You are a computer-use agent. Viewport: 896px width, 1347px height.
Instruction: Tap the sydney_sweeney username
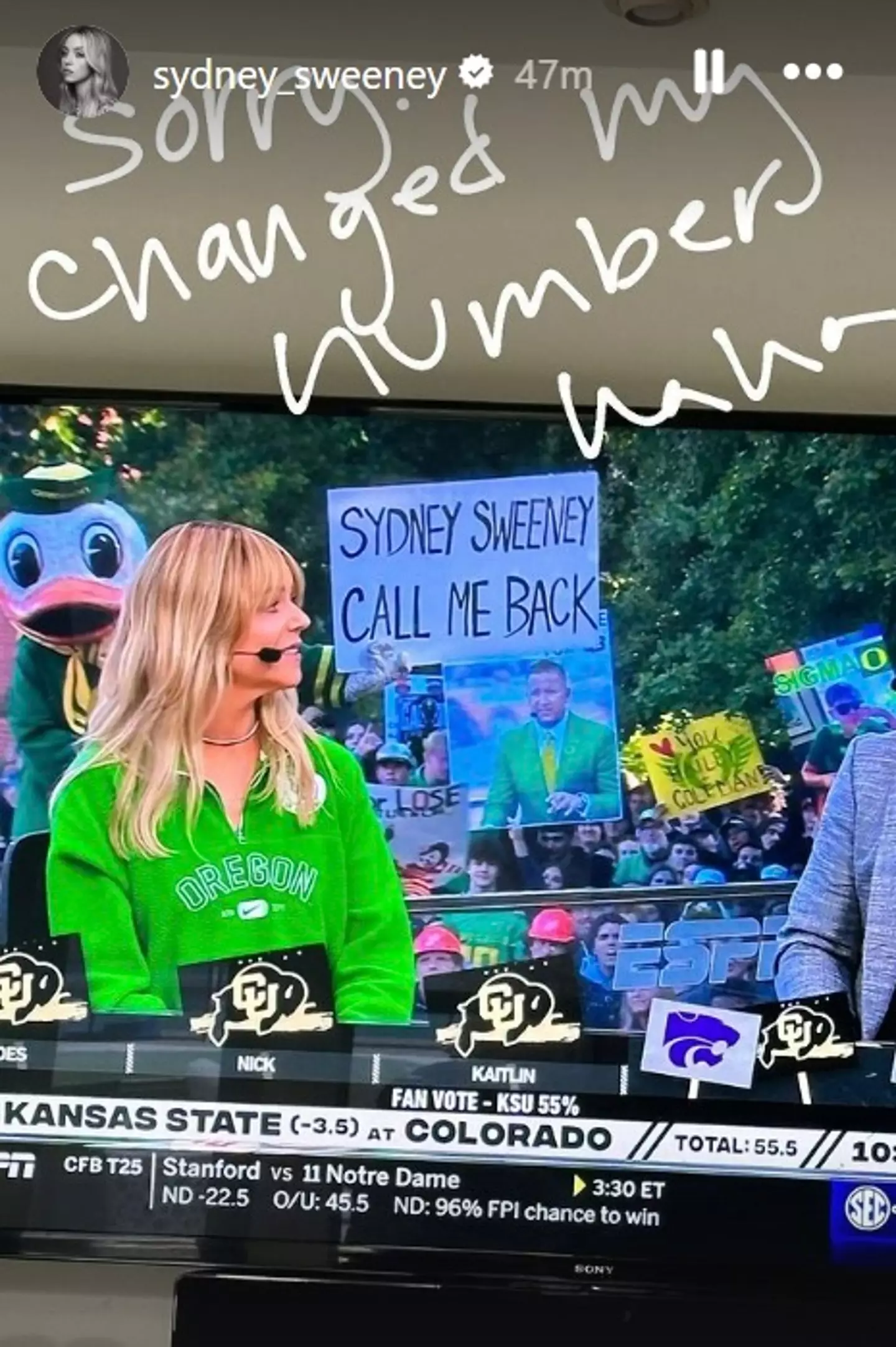(299, 76)
